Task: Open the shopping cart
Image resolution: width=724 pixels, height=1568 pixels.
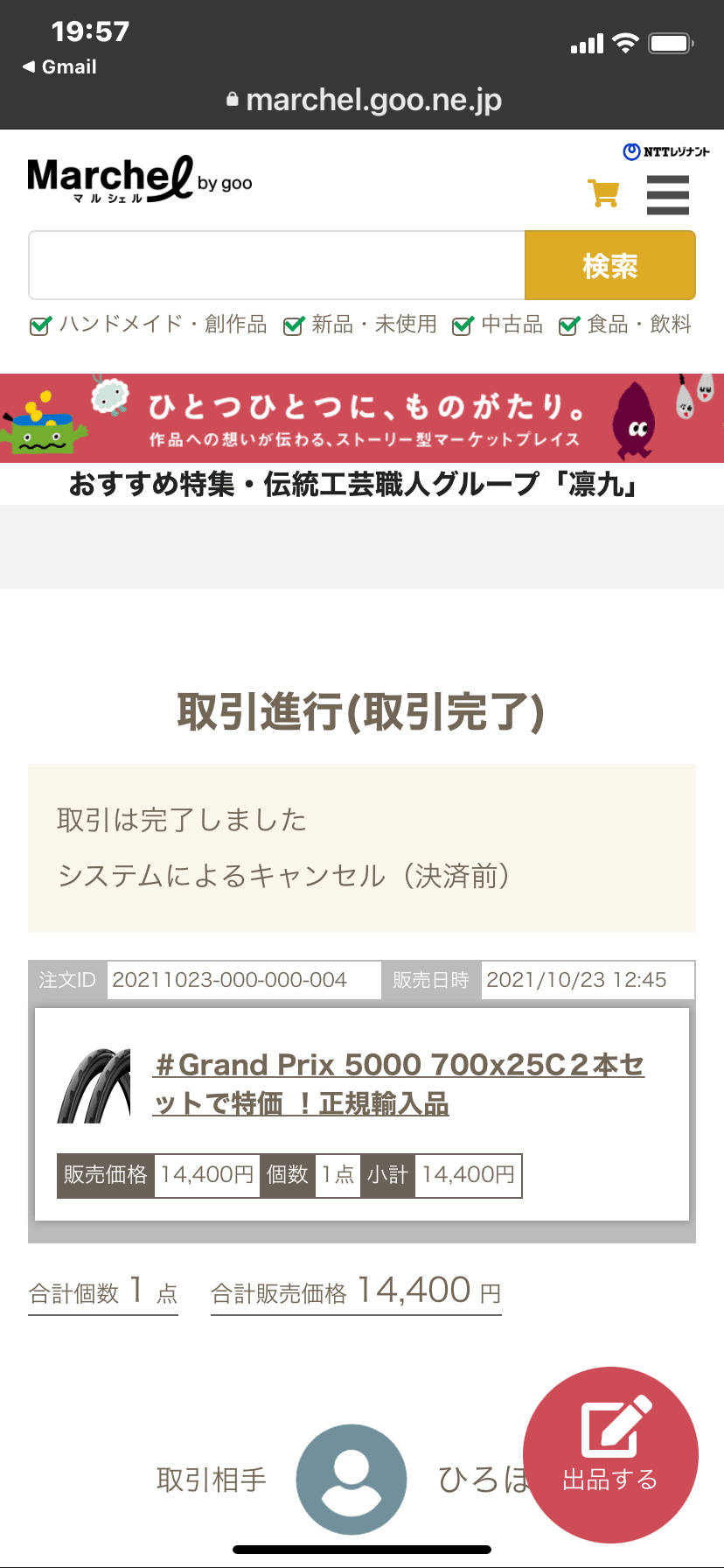Action: pyautogui.click(x=602, y=193)
